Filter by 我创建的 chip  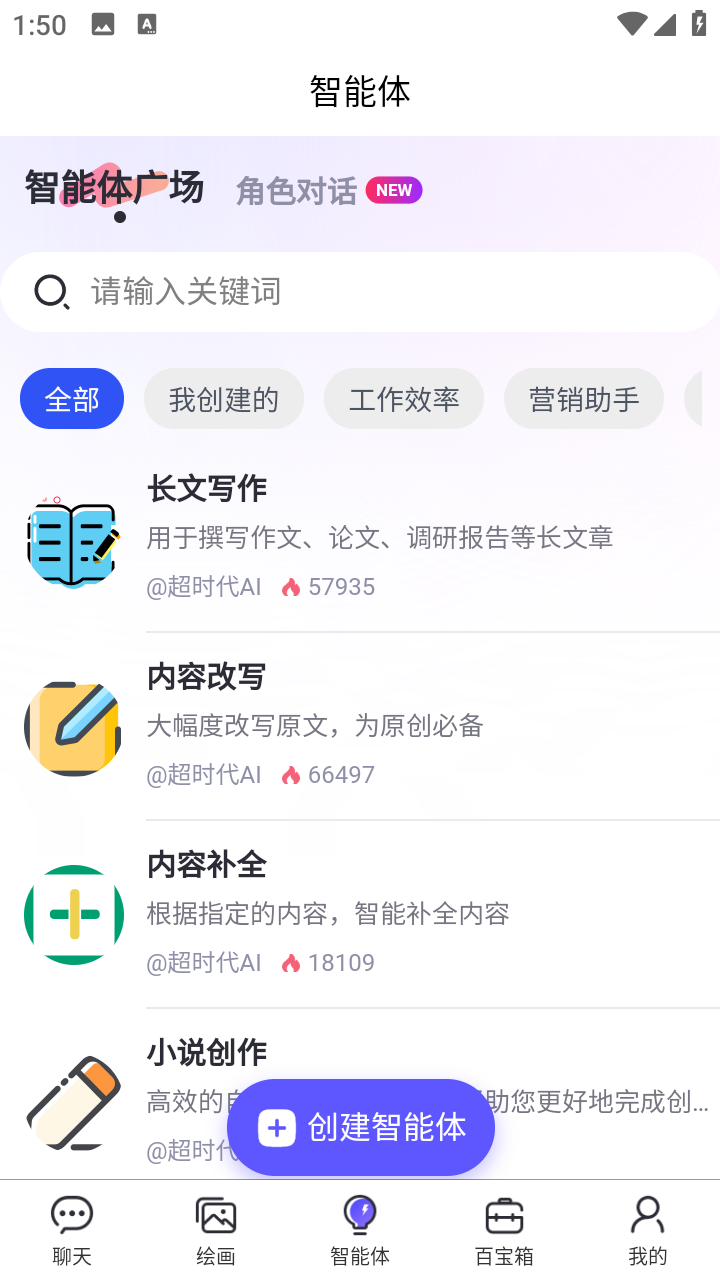tap(223, 399)
